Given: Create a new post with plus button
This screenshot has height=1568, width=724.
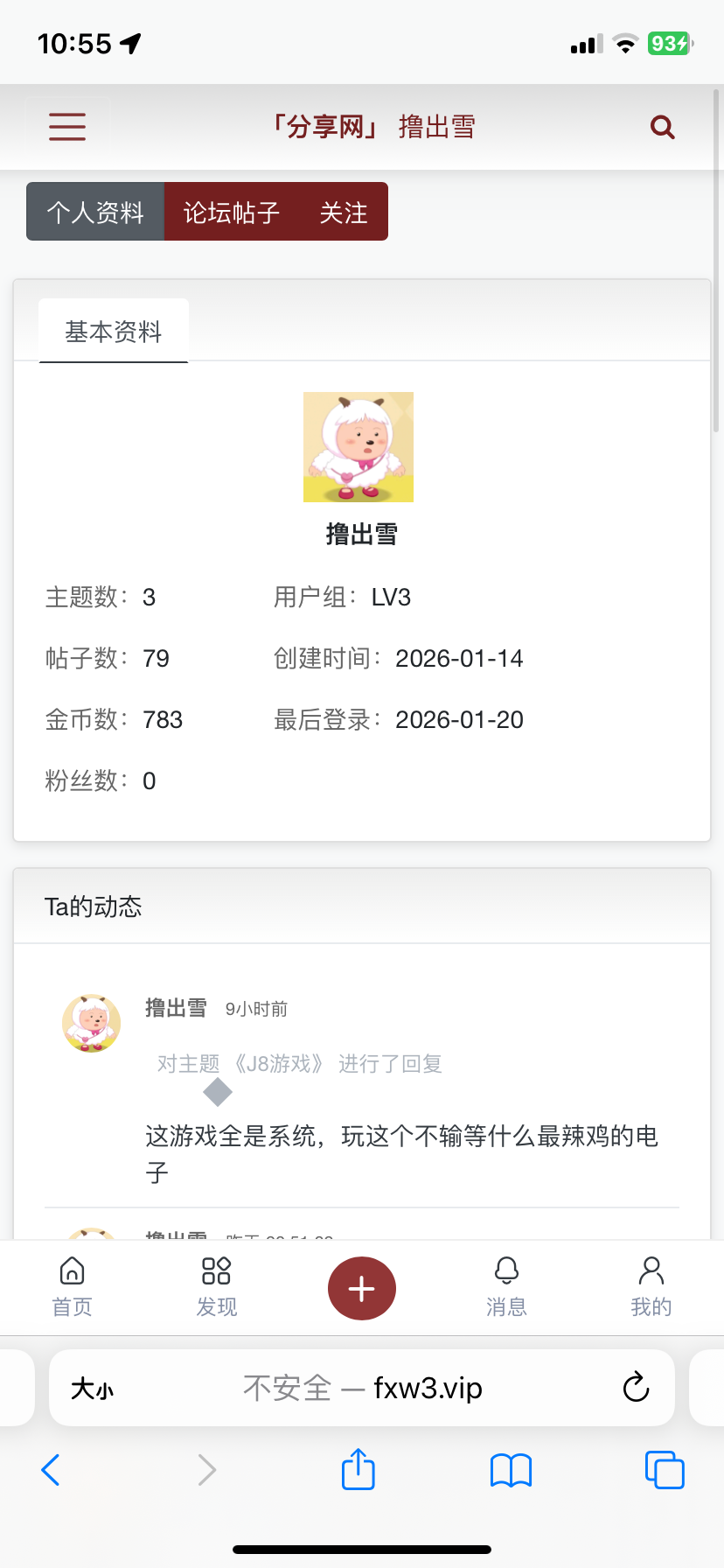Looking at the screenshot, I should pos(362,1289).
